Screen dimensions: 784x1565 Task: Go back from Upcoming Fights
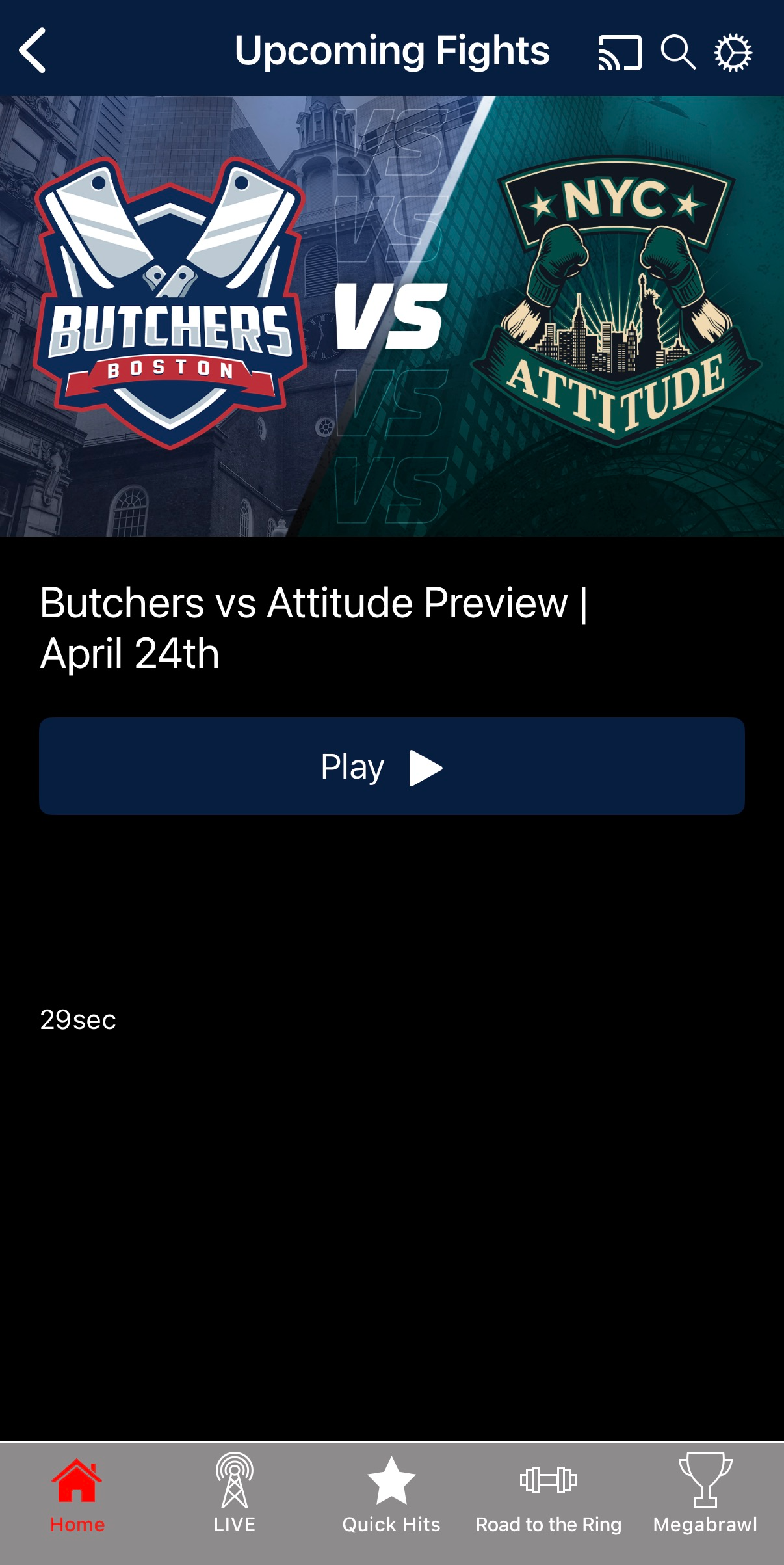pyautogui.click(x=33, y=50)
